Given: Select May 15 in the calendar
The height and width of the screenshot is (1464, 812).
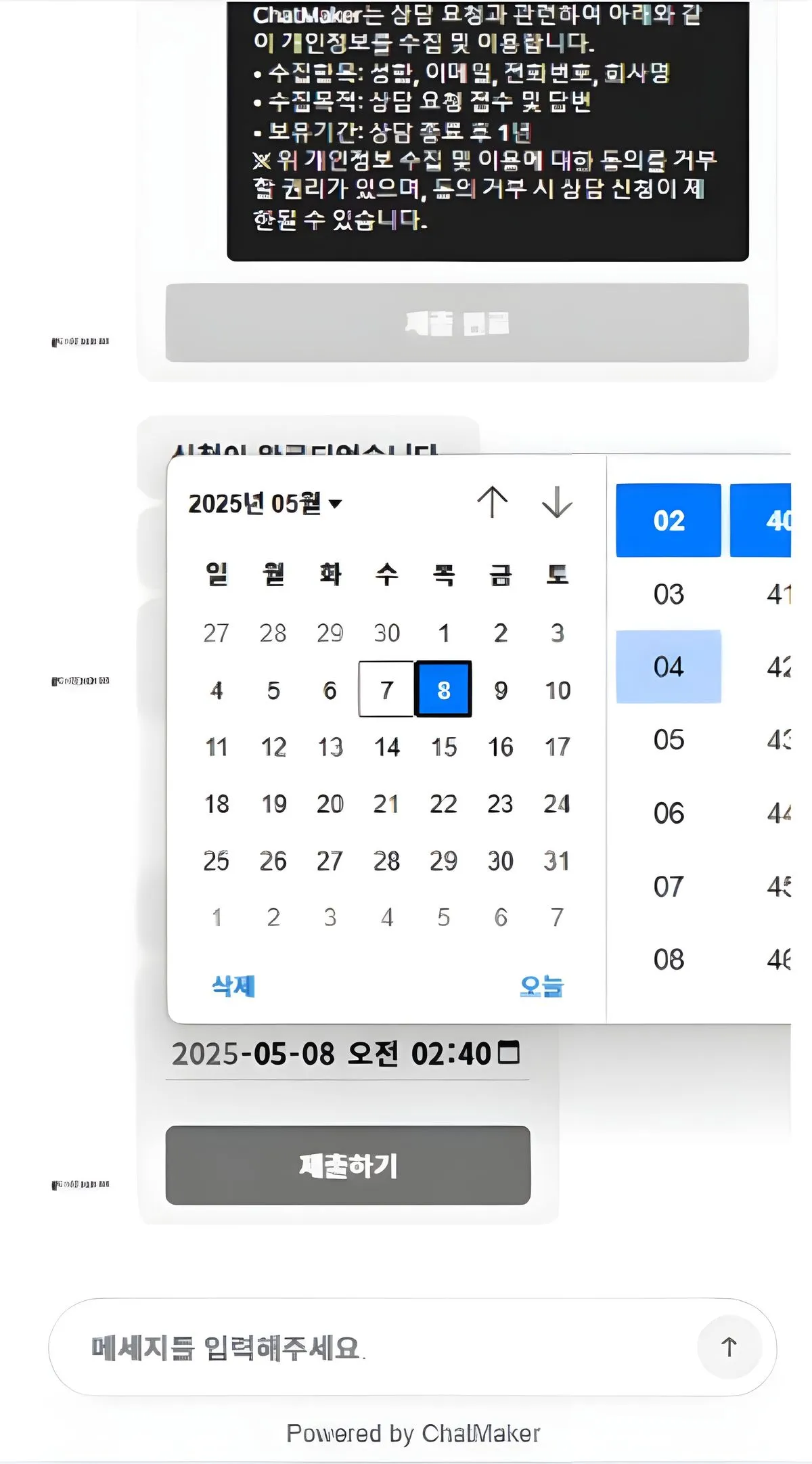Looking at the screenshot, I should click(x=443, y=747).
